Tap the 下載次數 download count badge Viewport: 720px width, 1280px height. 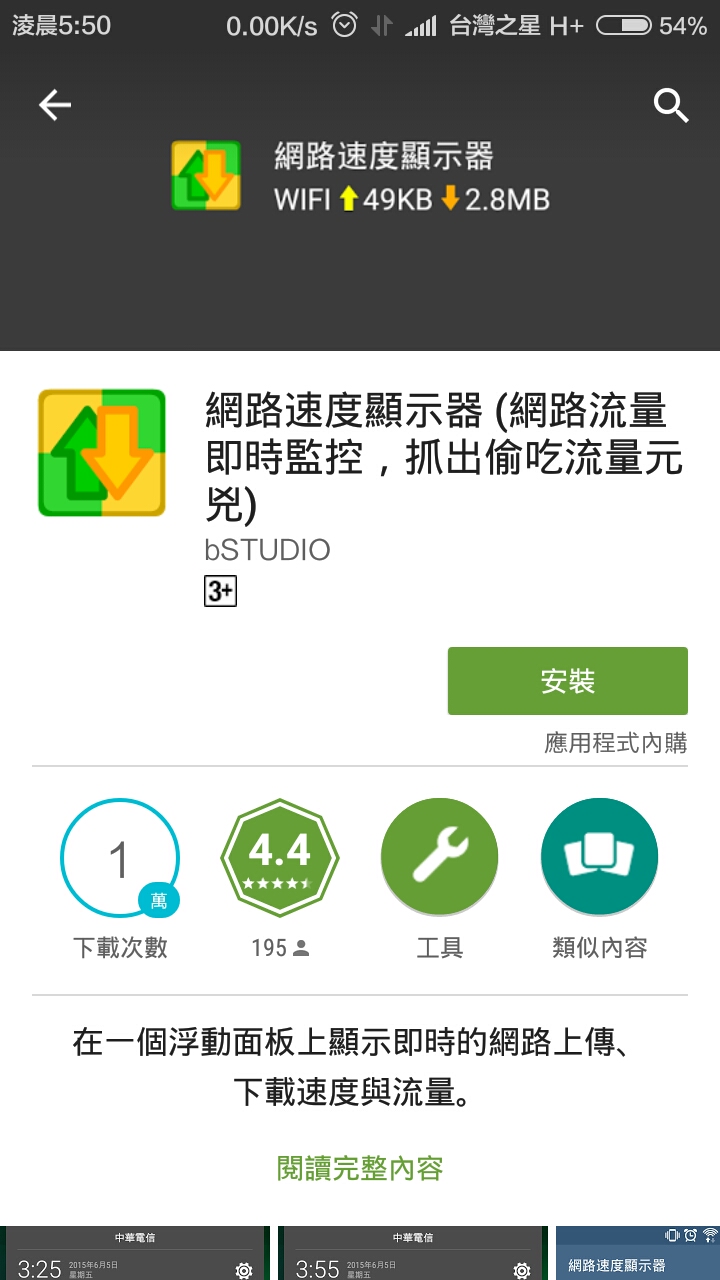[120, 858]
